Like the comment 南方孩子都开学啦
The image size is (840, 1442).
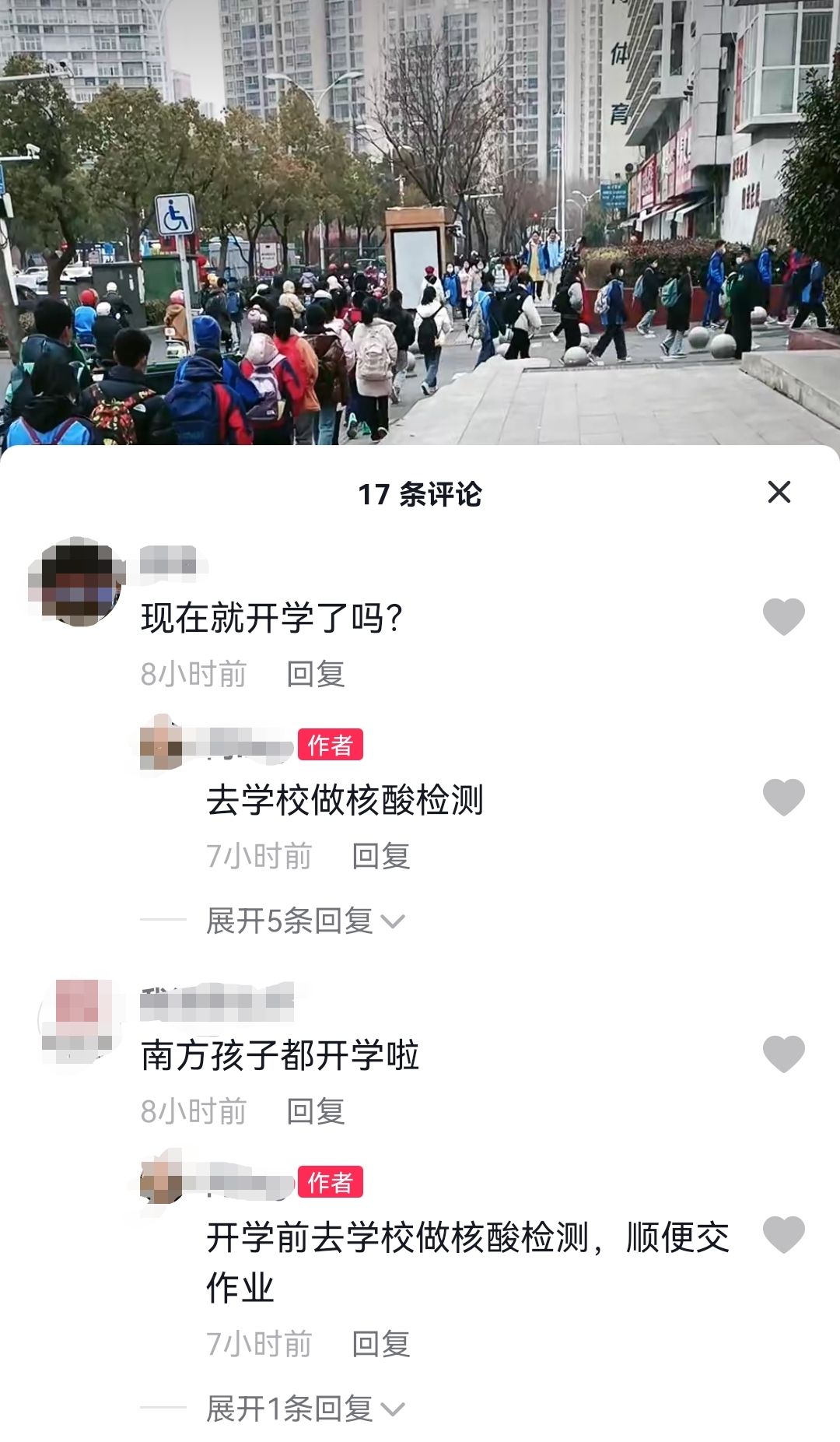coord(783,1054)
